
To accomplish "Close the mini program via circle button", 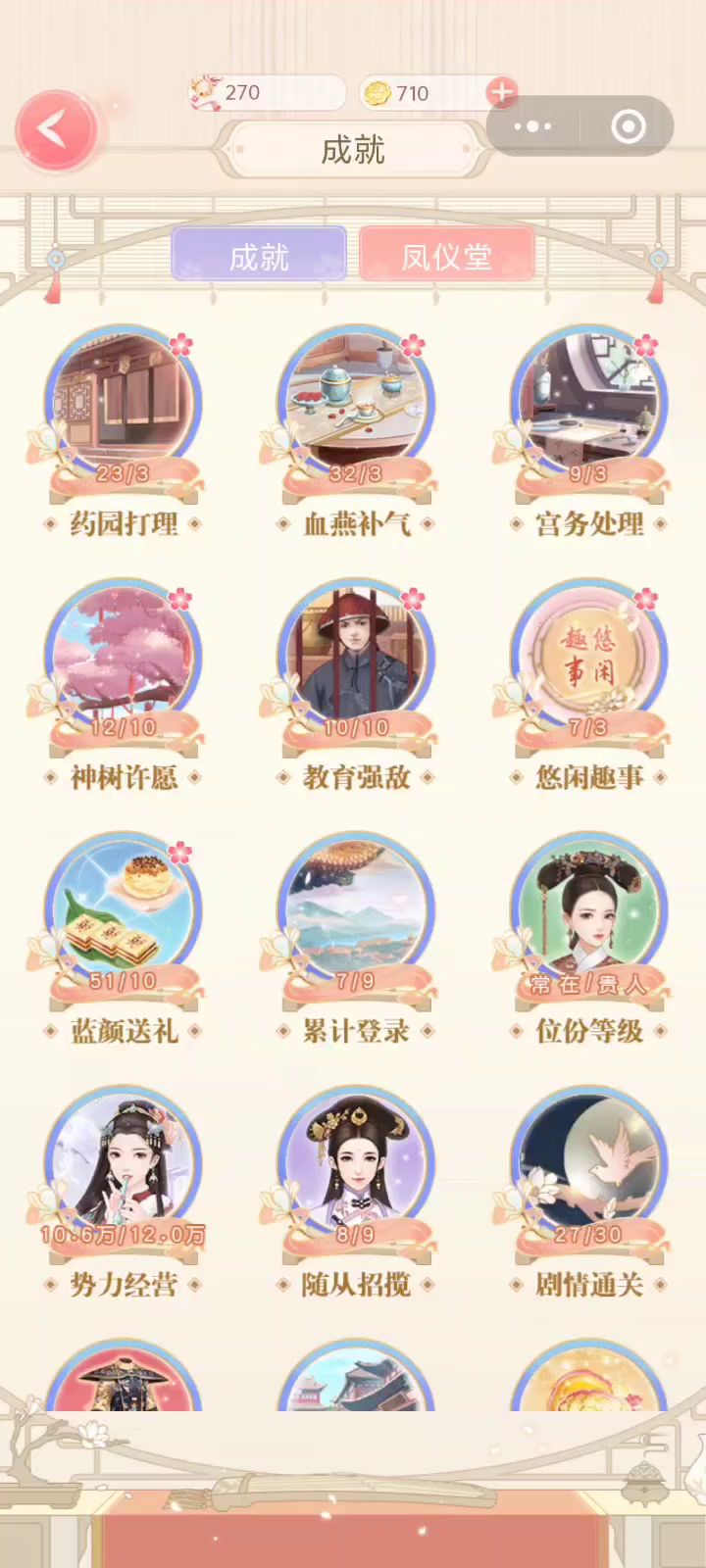I will (x=628, y=126).
